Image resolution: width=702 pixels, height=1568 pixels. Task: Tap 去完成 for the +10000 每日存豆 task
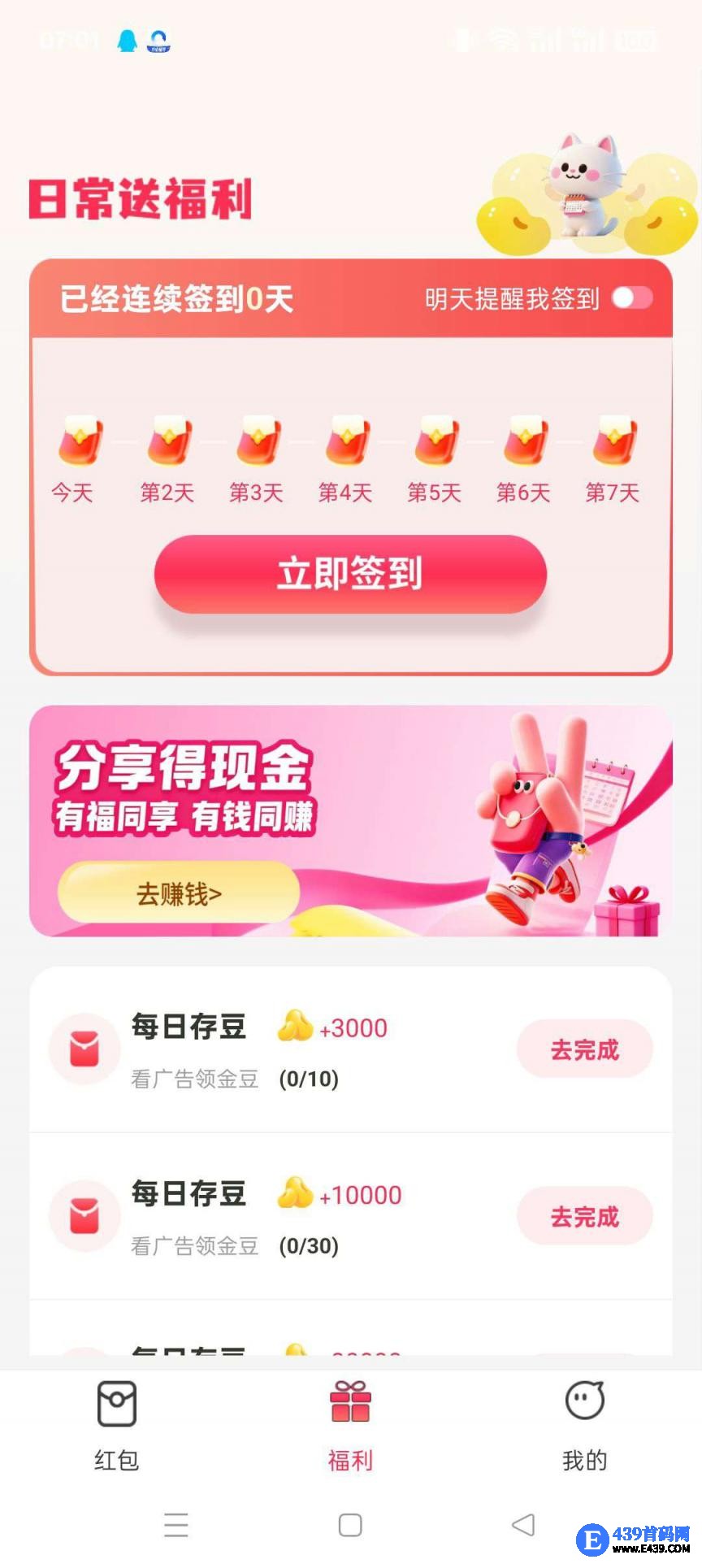tap(584, 1216)
